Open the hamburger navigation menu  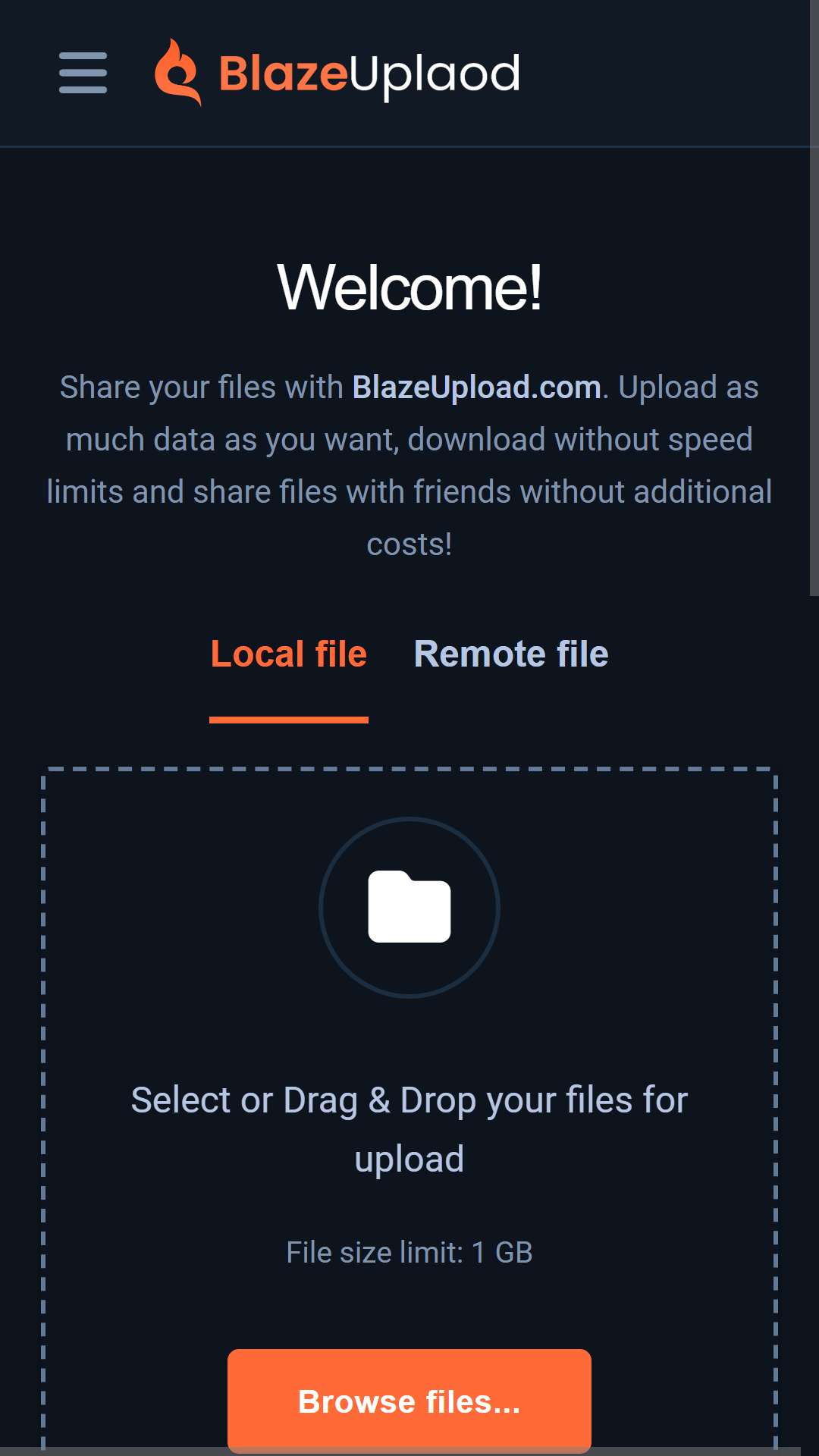[x=83, y=73]
